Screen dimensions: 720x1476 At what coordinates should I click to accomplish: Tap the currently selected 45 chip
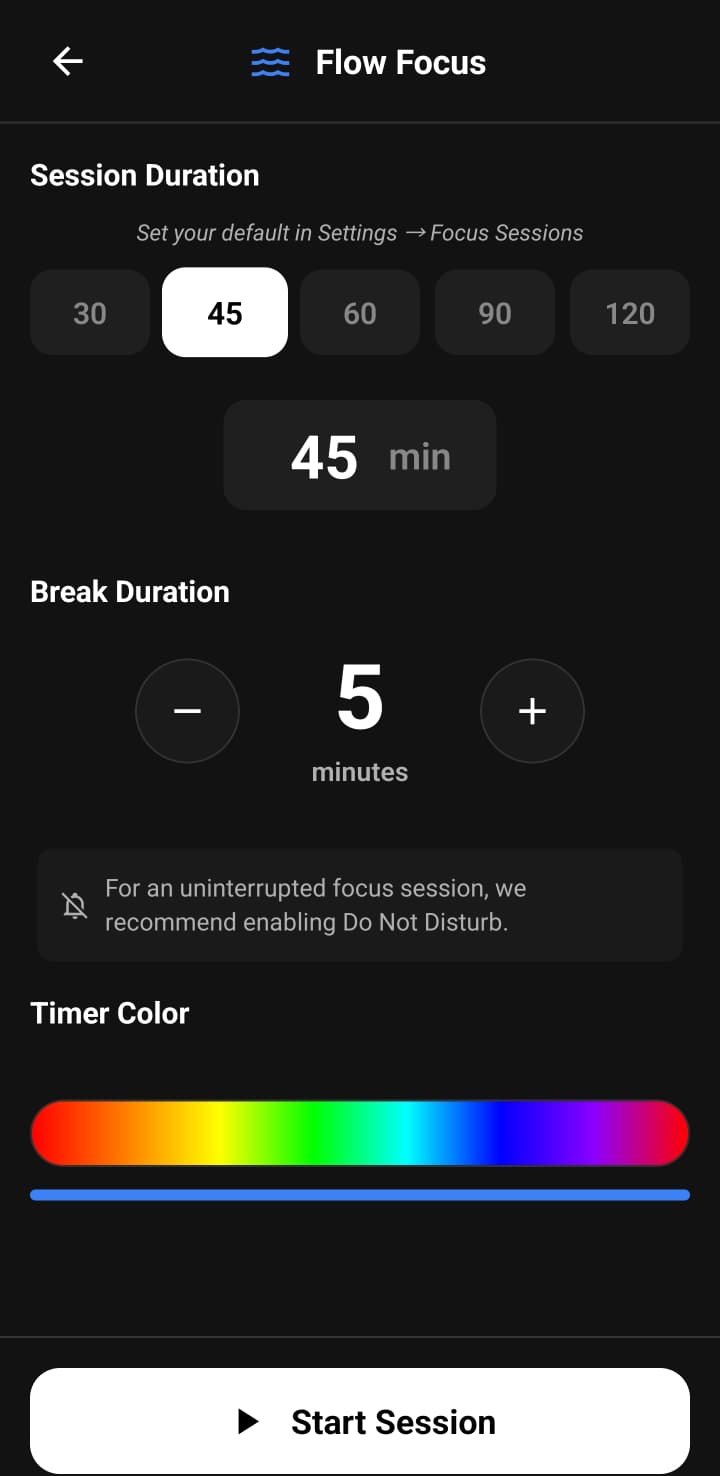tap(224, 312)
